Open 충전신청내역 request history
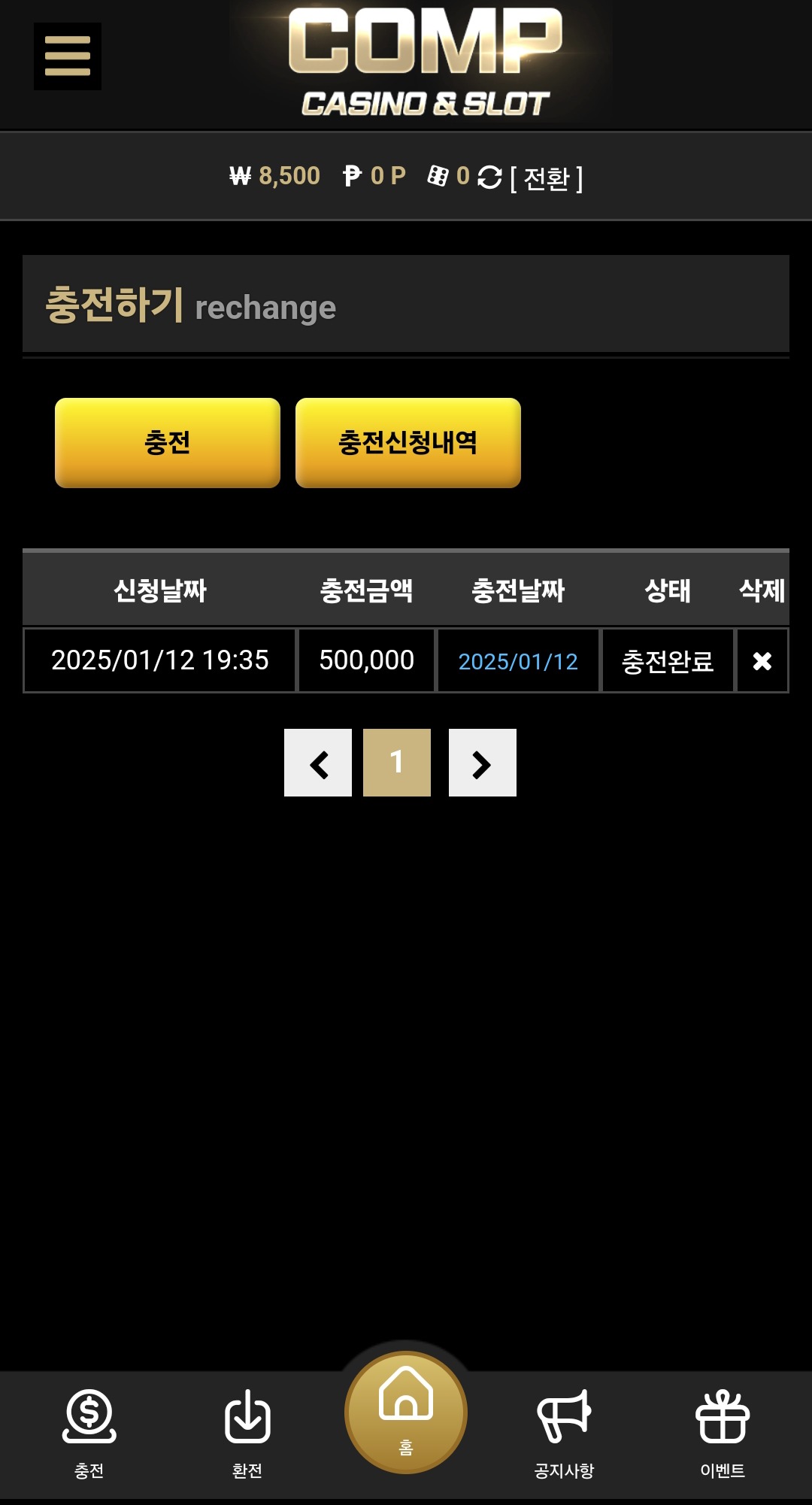The height and width of the screenshot is (1505, 812). click(408, 442)
